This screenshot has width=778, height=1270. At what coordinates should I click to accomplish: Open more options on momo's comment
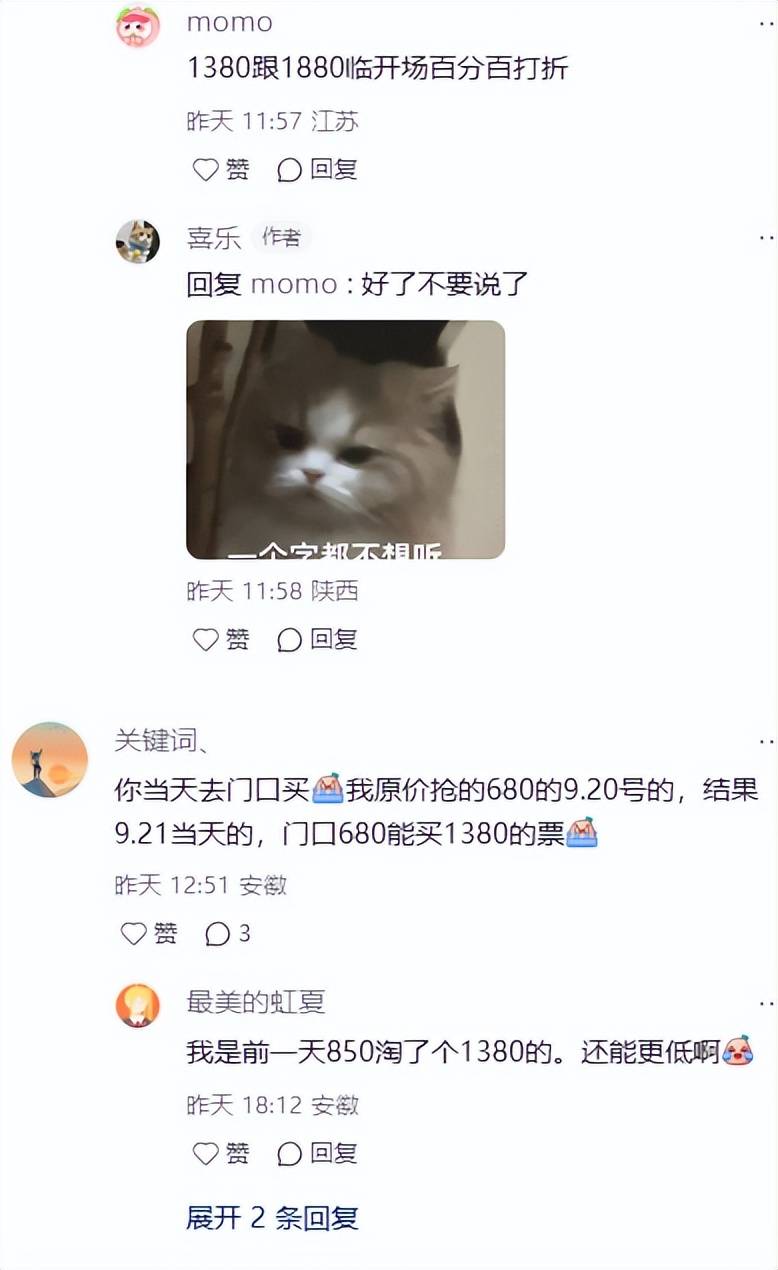tap(766, 22)
